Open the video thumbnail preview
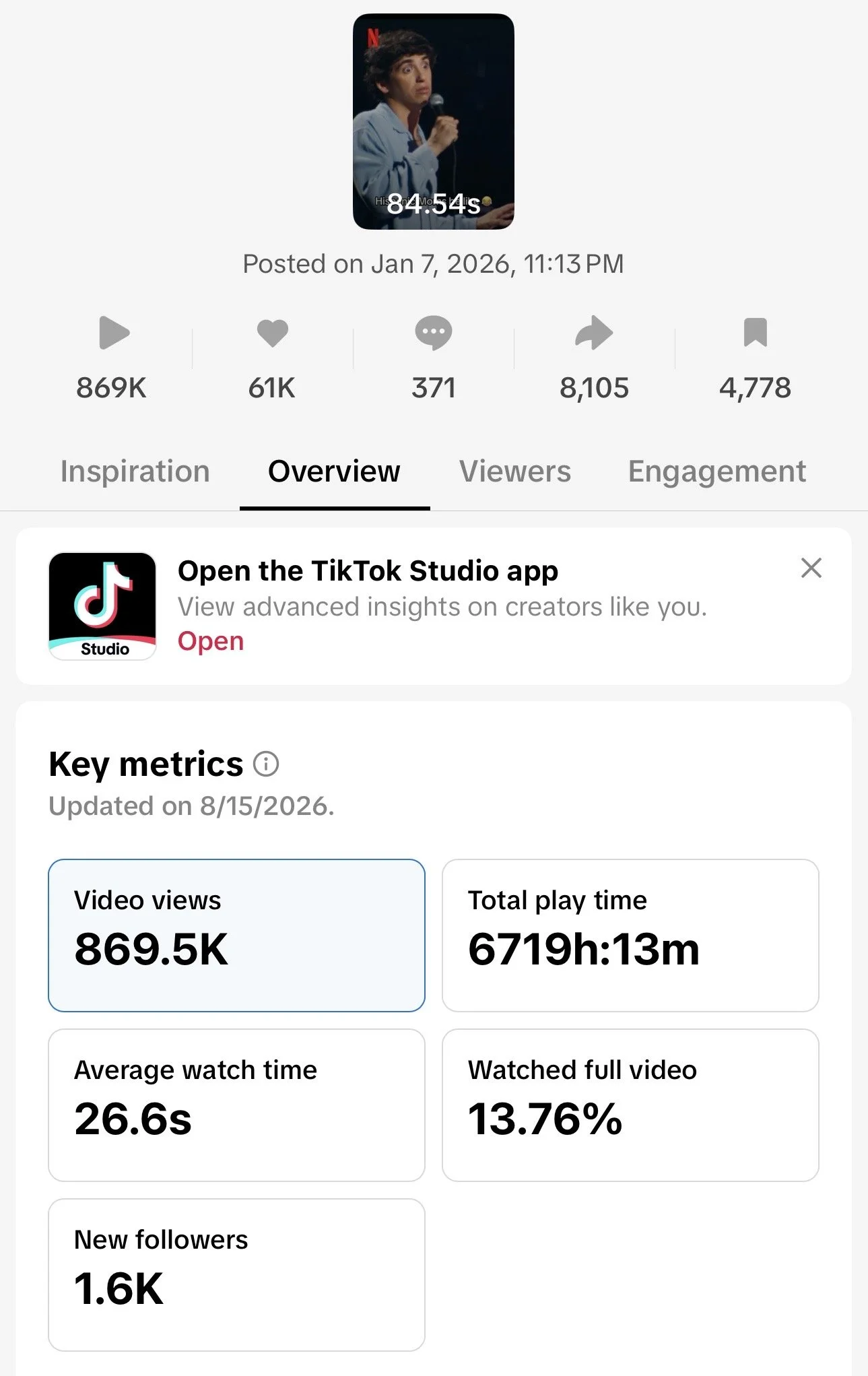 434,121
